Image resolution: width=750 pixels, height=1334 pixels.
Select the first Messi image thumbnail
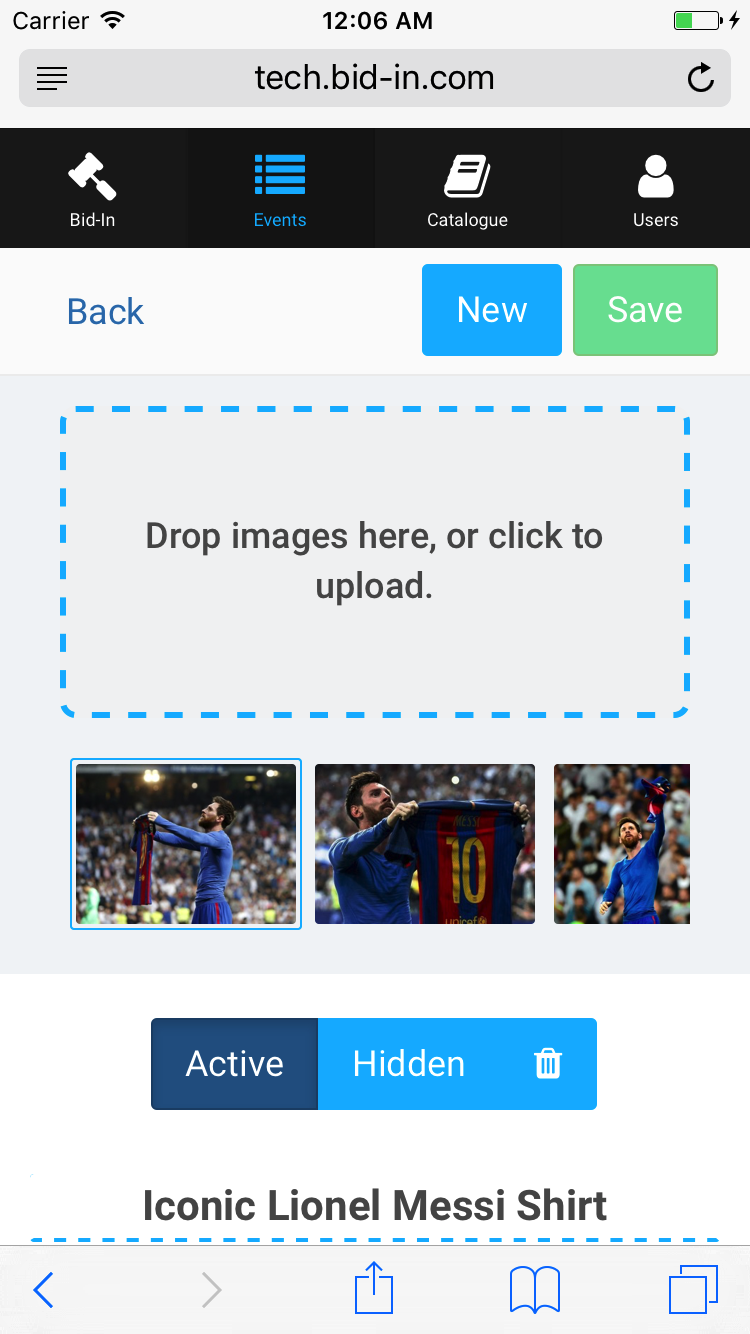(x=186, y=844)
